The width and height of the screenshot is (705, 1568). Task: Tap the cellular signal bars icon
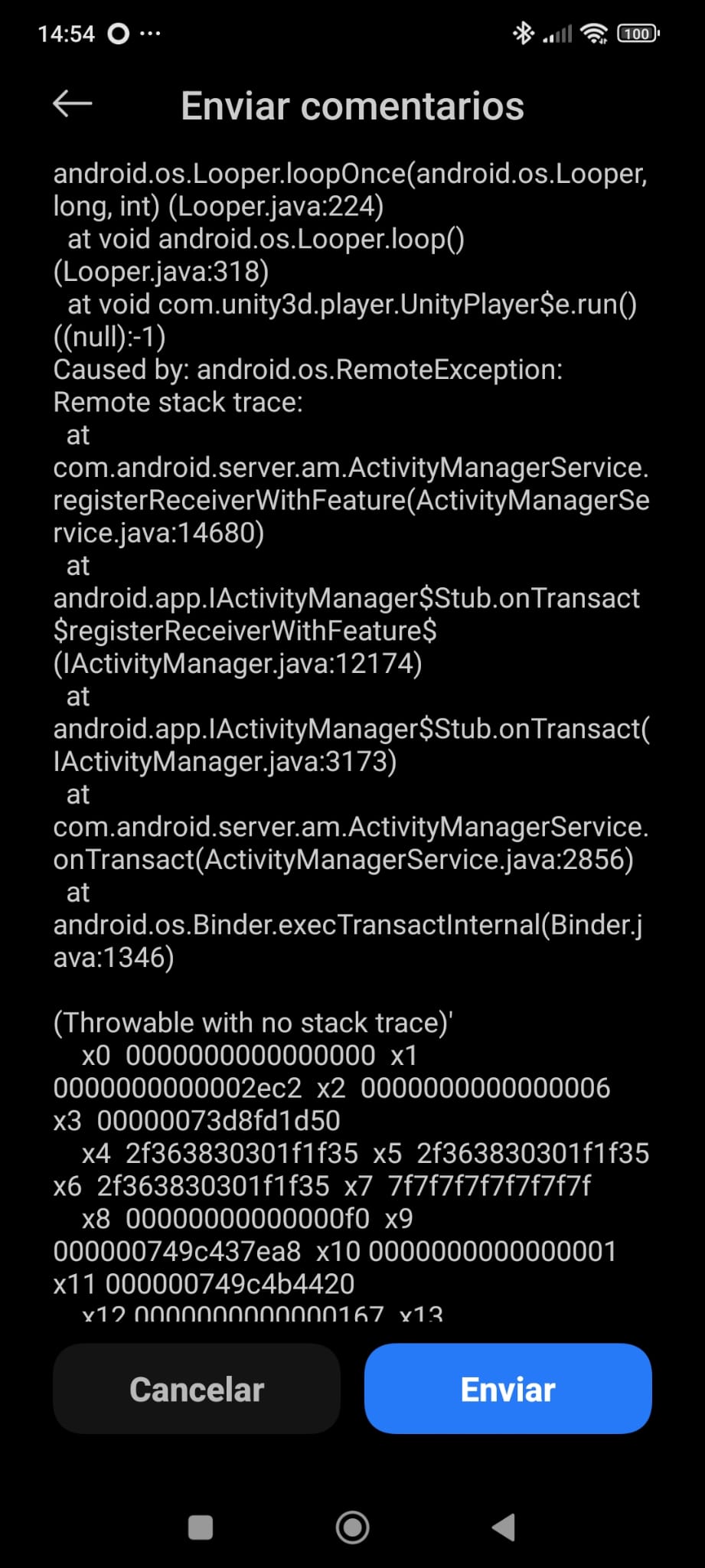558,33
